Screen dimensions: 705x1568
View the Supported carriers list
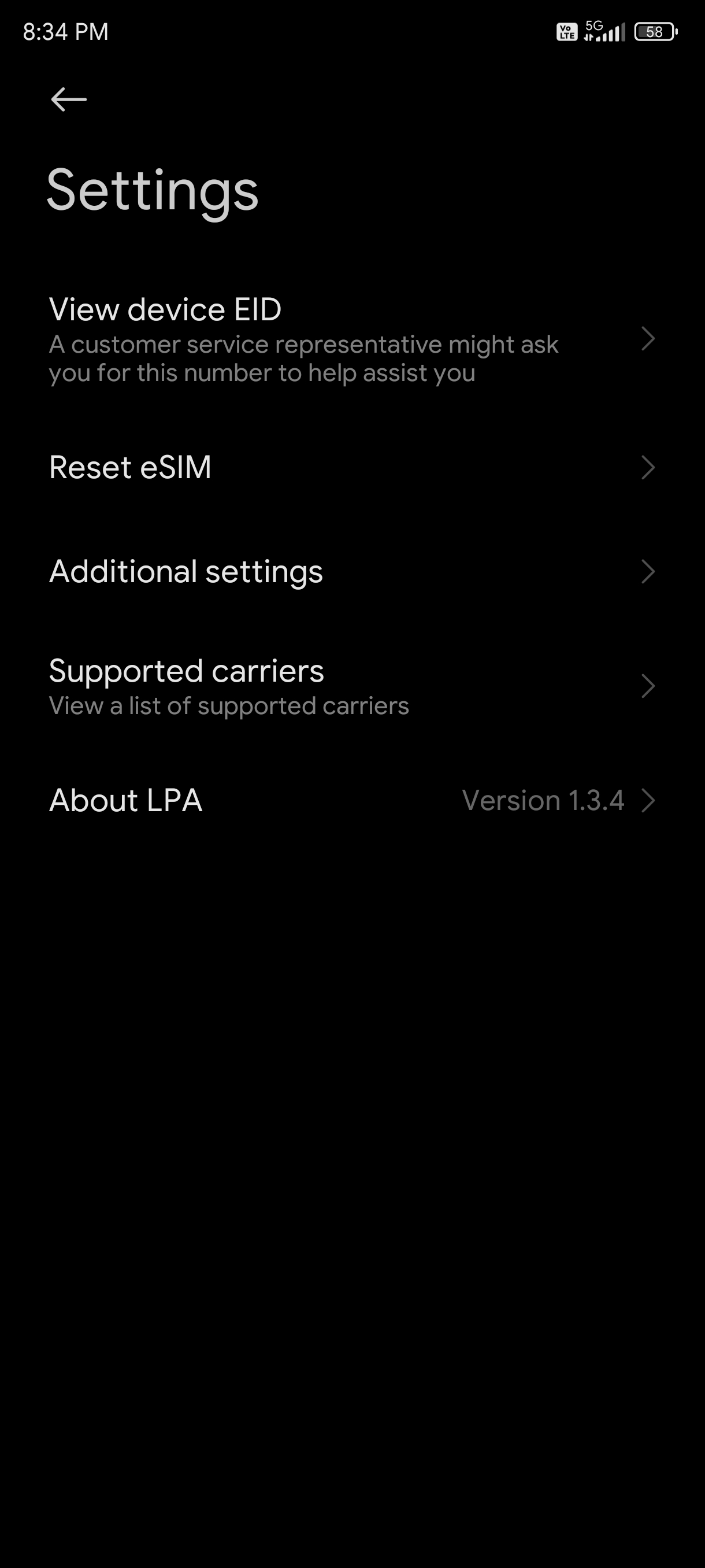click(x=352, y=687)
